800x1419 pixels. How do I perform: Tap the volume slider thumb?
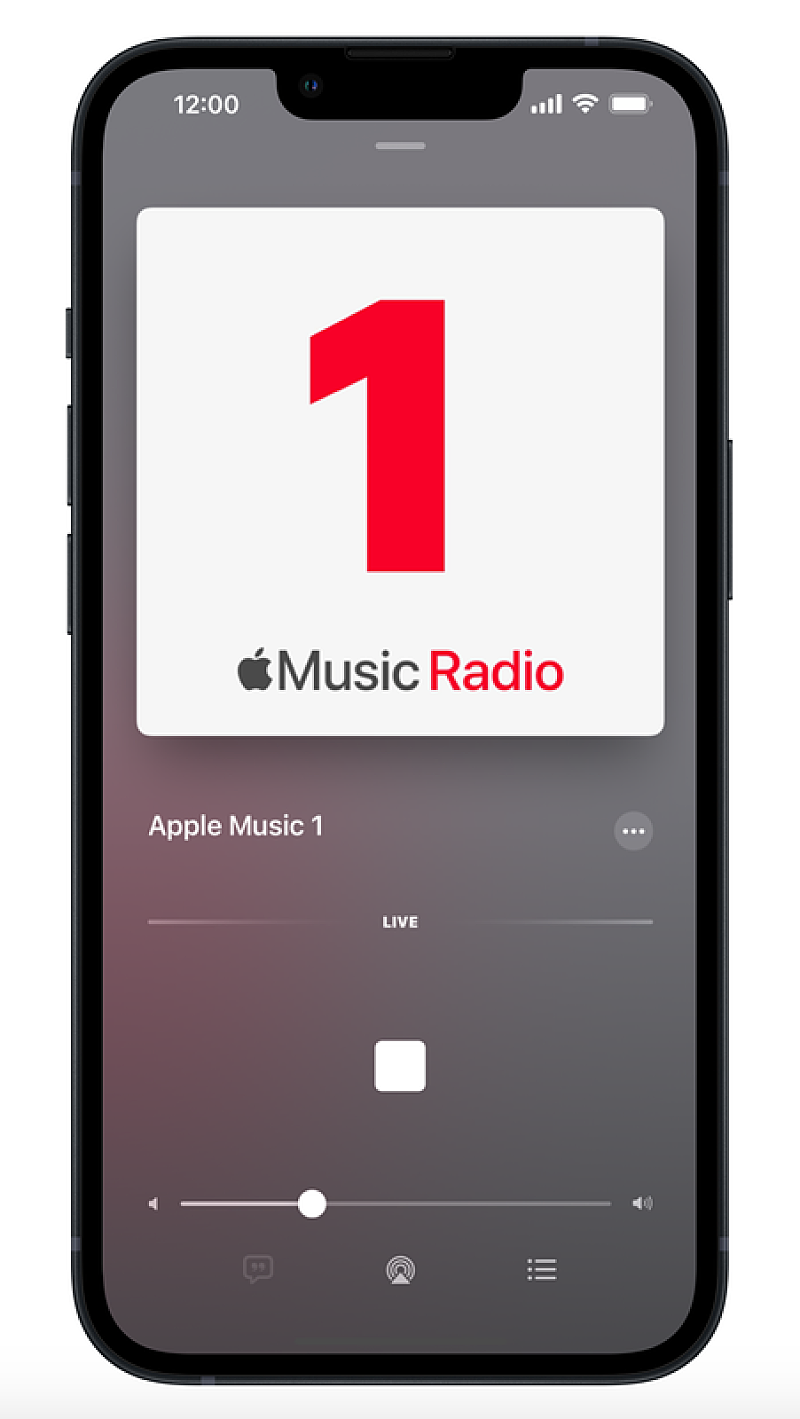[314, 1203]
